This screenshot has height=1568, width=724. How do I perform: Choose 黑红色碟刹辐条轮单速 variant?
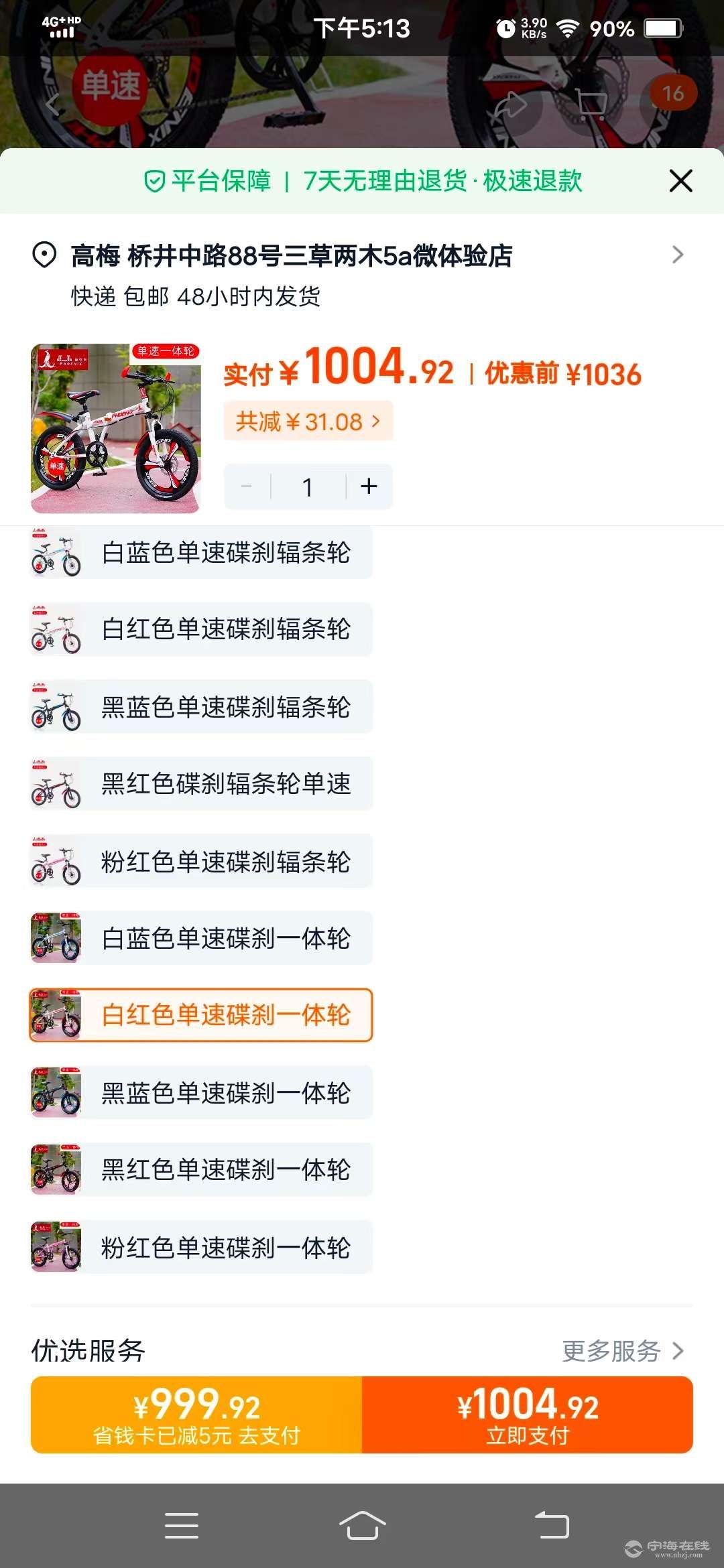click(x=201, y=783)
